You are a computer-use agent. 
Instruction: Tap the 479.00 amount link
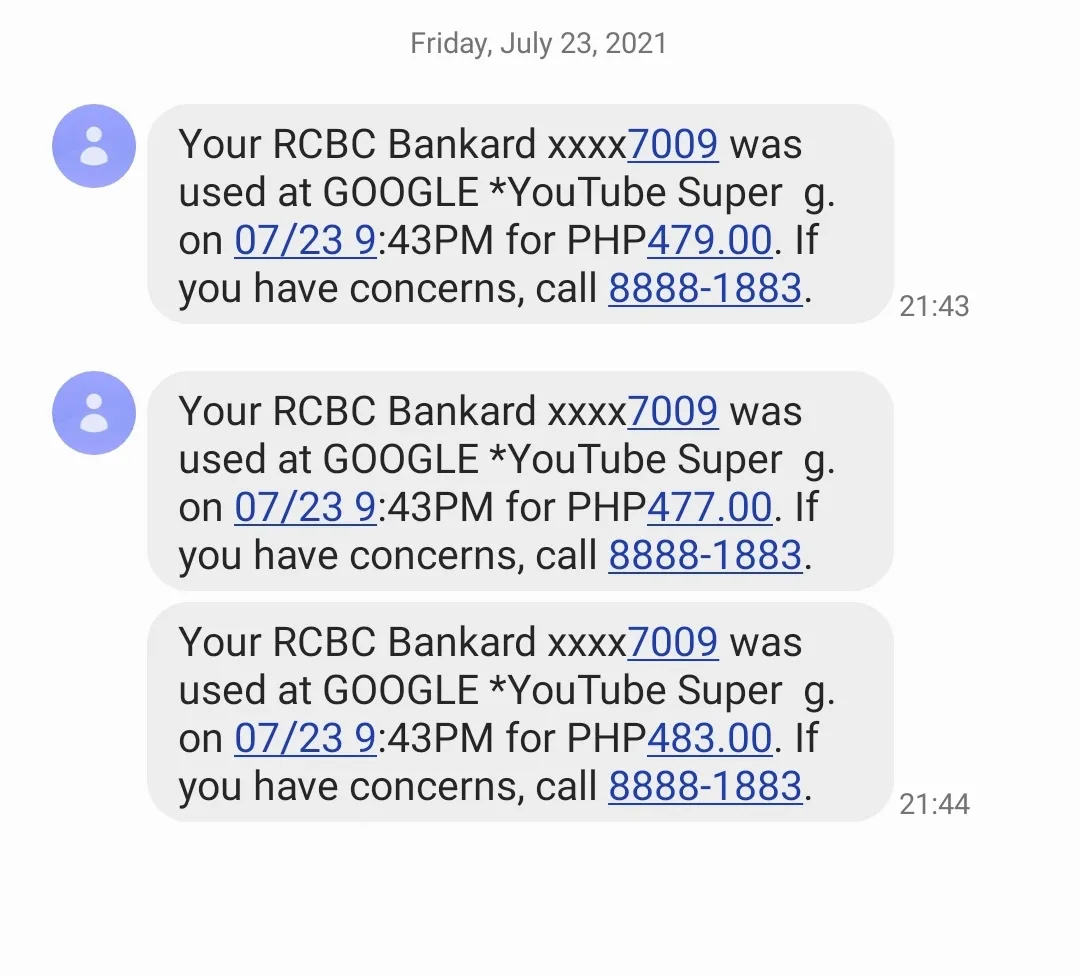point(709,241)
